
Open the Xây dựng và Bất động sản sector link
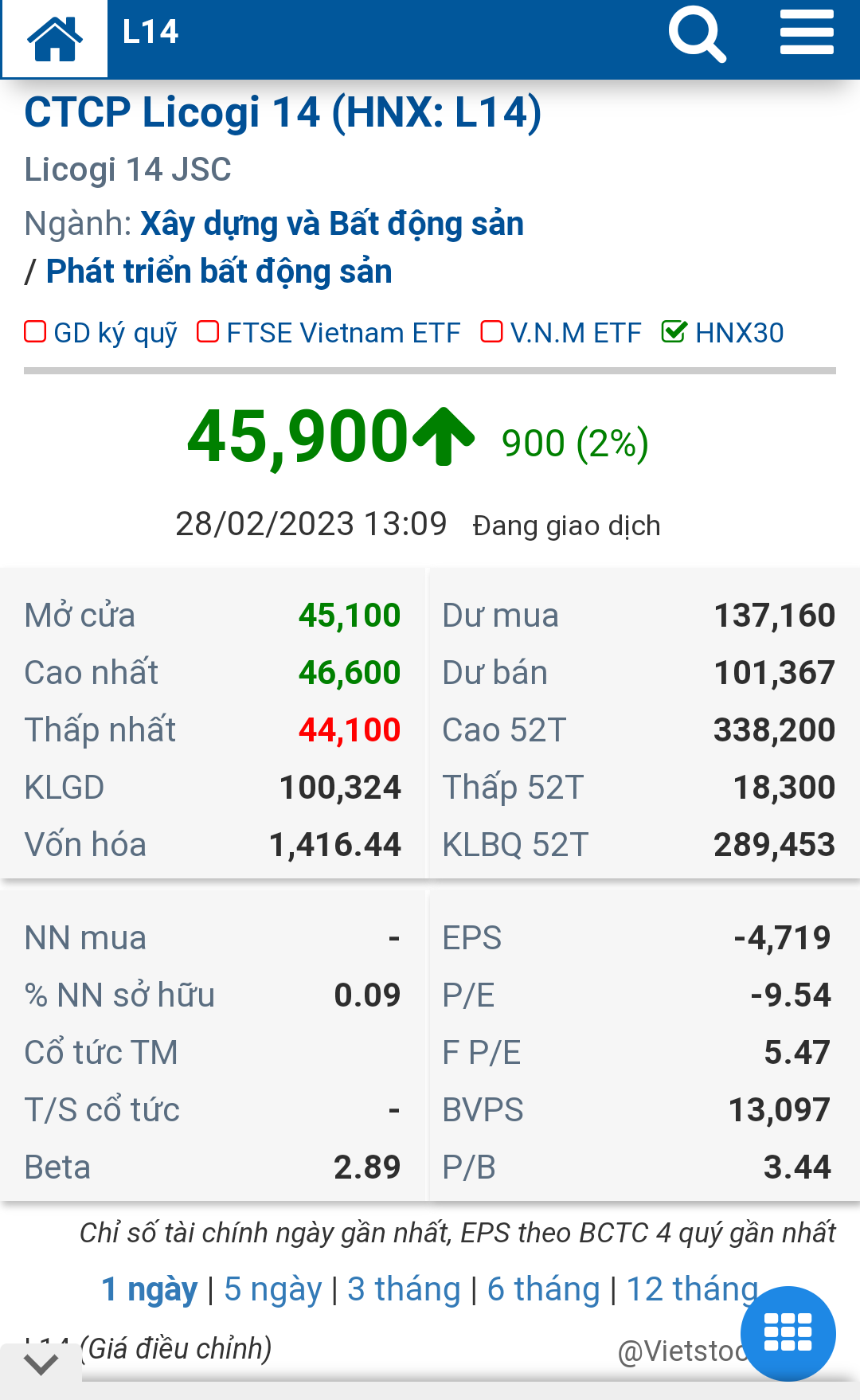[332, 224]
